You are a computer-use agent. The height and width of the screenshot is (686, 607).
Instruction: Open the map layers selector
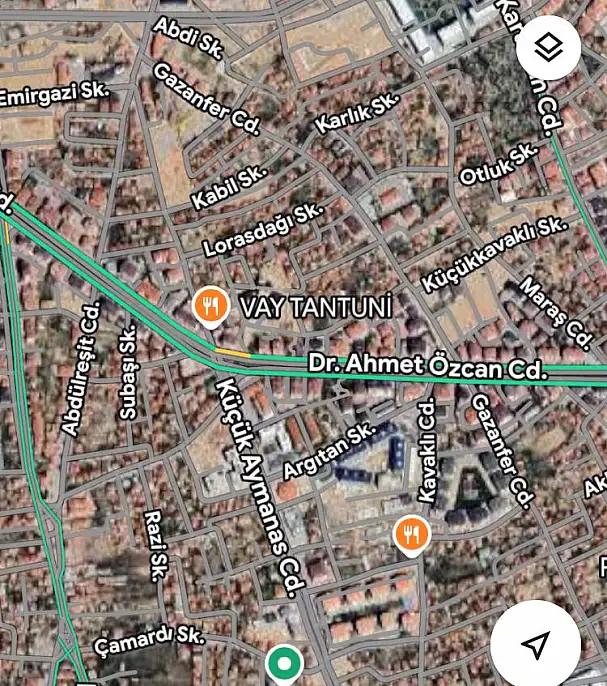[549, 48]
